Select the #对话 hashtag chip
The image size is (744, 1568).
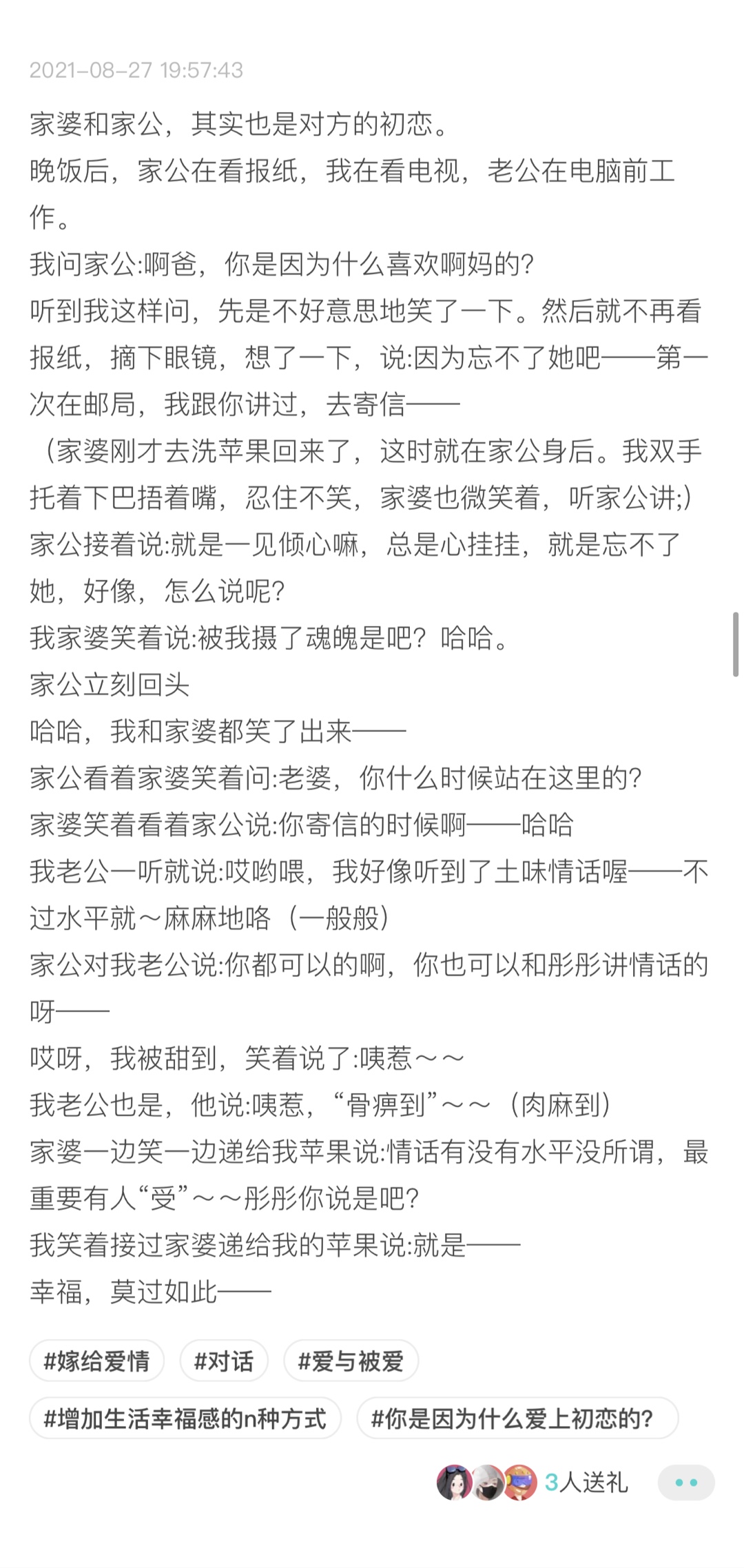pos(224,1361)
